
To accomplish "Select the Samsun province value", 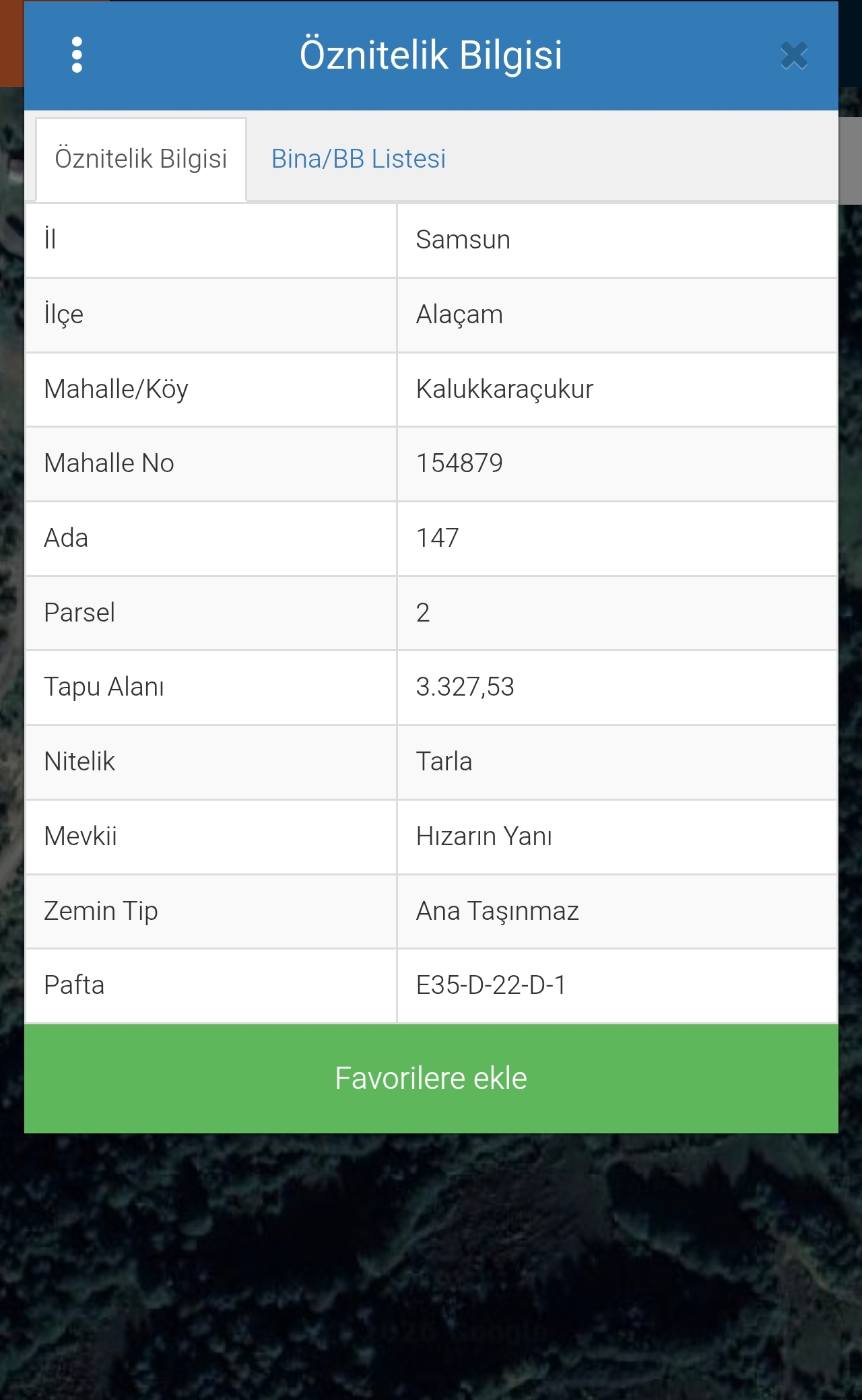I will pos(463,239).
